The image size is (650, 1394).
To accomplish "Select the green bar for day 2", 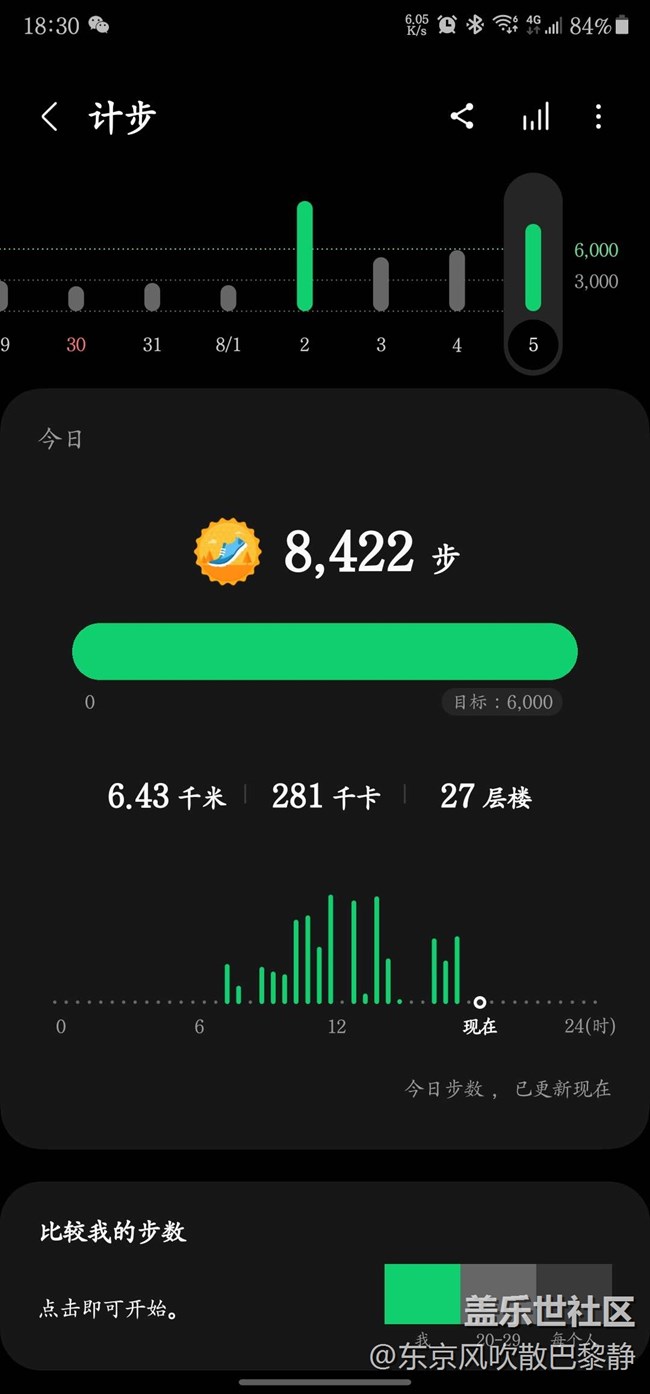I will (x=305, y=257).
